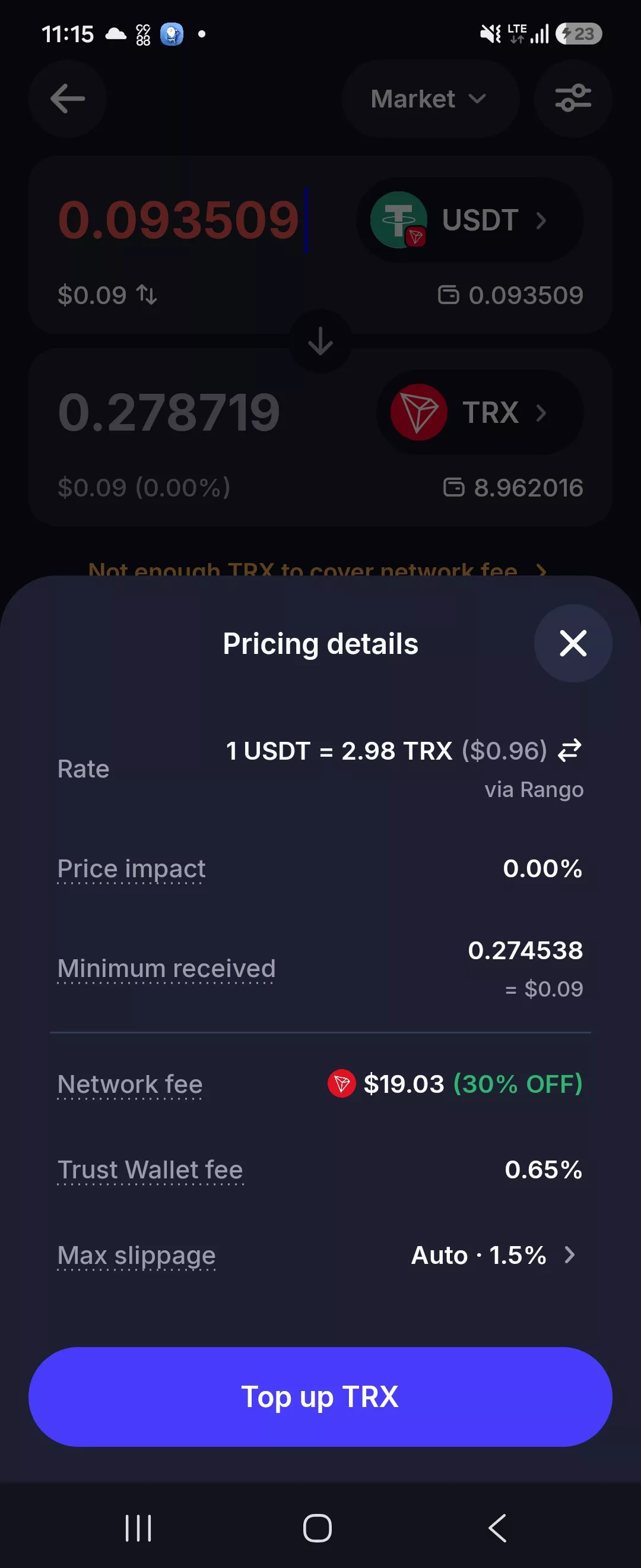Image resolution: width=641 pixels, height=1568 pixels.
Task: Close the Pricing details sheet
Action: tap(572, 643)
